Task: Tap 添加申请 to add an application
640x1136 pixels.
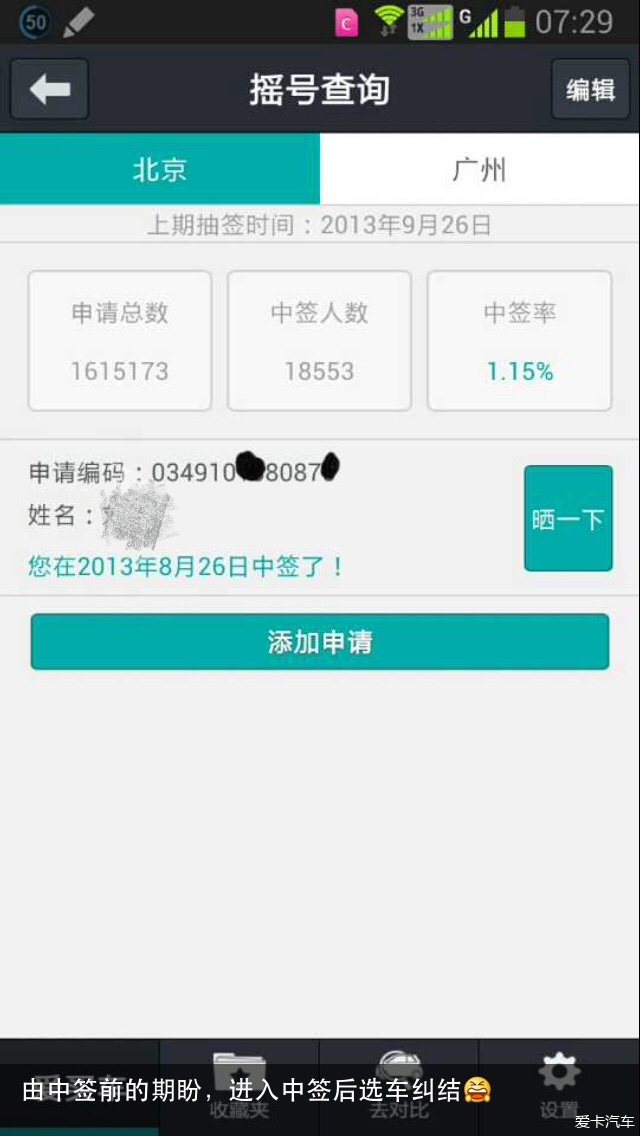Action: [320, 642]
